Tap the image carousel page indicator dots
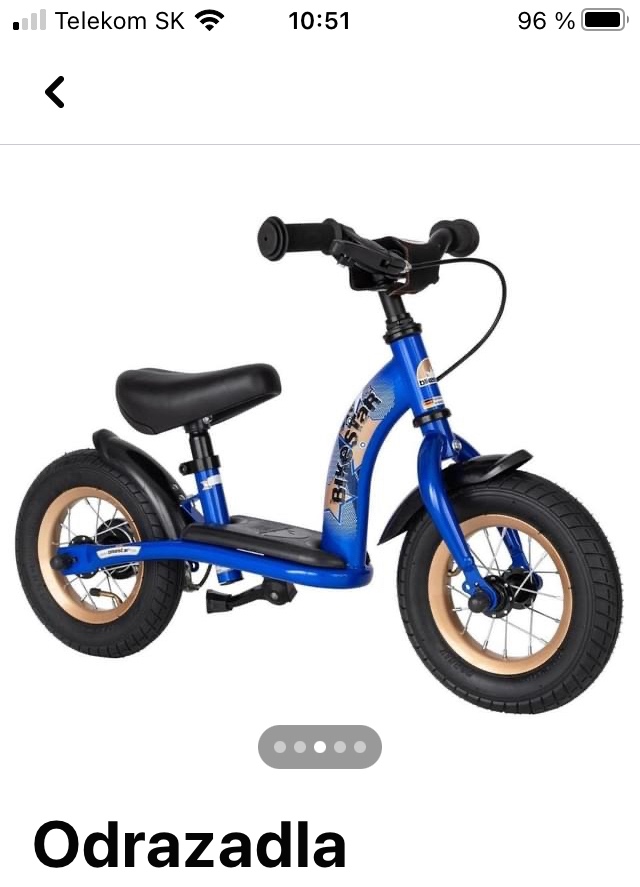The height and width of the screenshot is (887, 640). 320,747
